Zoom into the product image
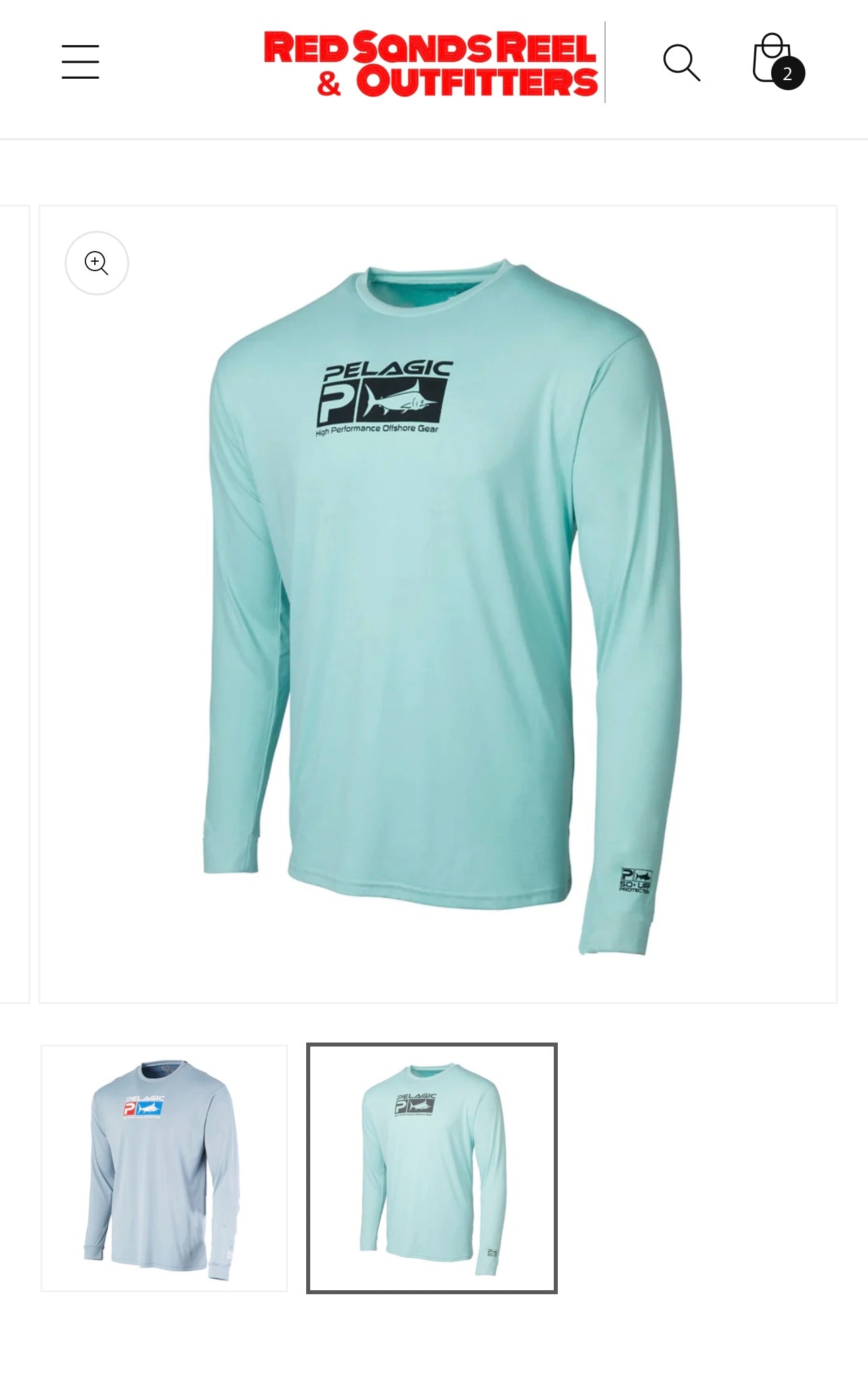The height and width of the screenshot is (1377, 868). (97, 263)
